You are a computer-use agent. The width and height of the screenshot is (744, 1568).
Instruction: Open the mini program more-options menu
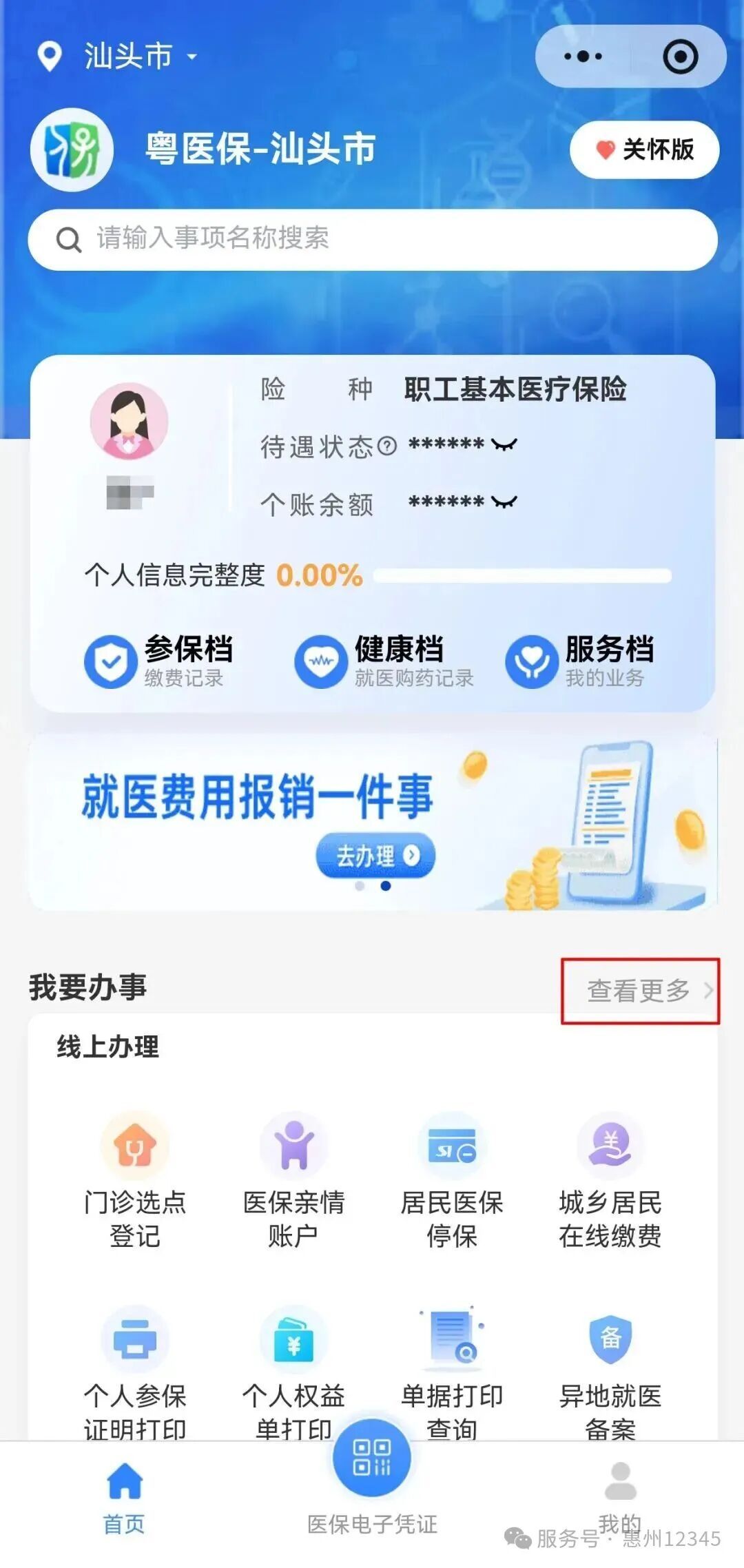583,56
